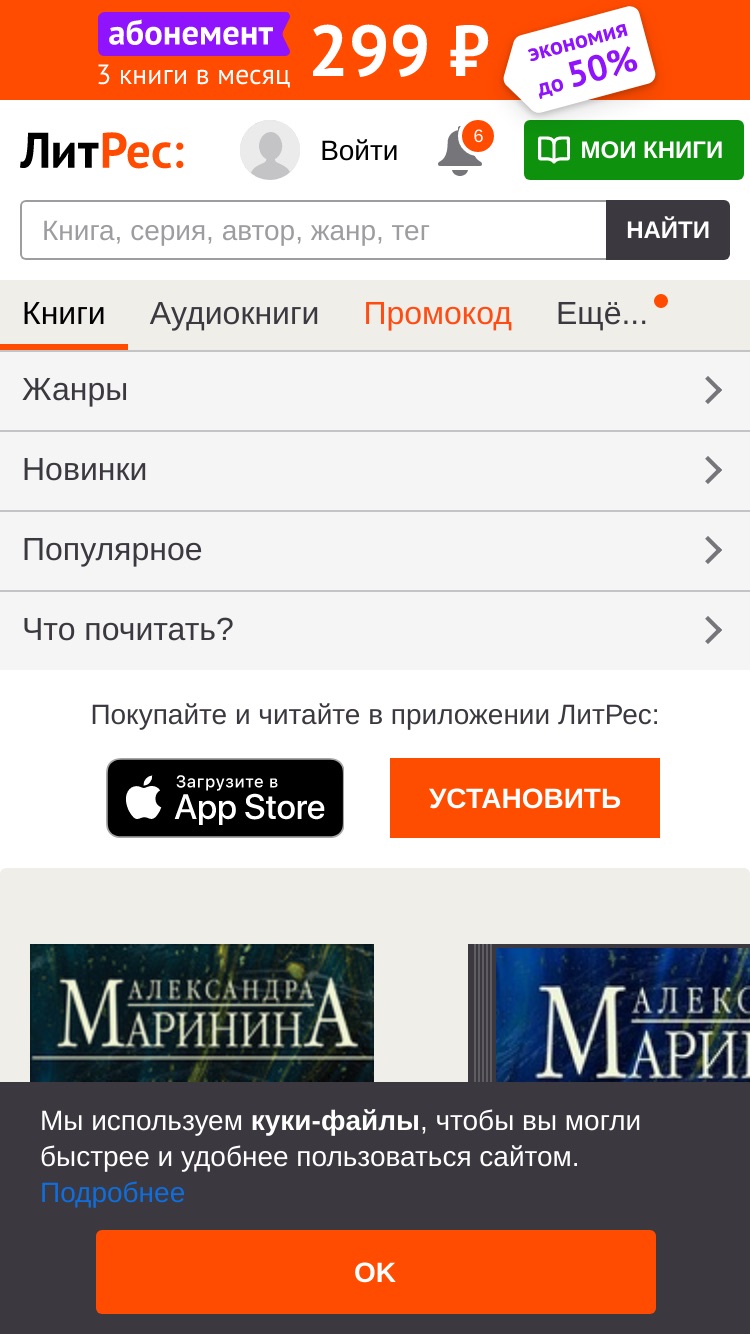Follow the Подробнее cookie link
750x1334 pixels.
(112, 1193)
